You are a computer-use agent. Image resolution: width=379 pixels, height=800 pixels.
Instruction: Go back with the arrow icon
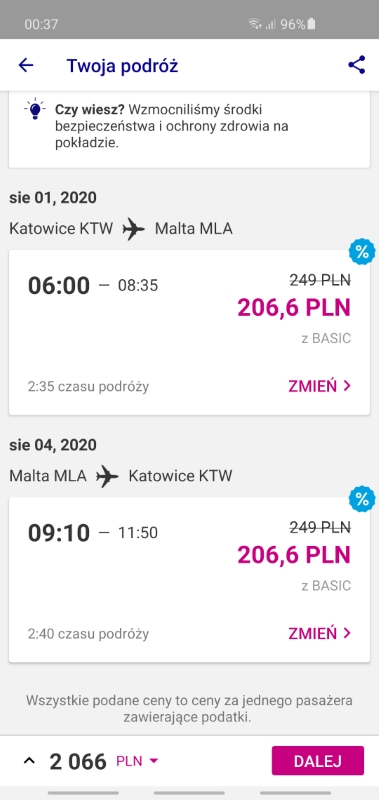click(26, 65)
